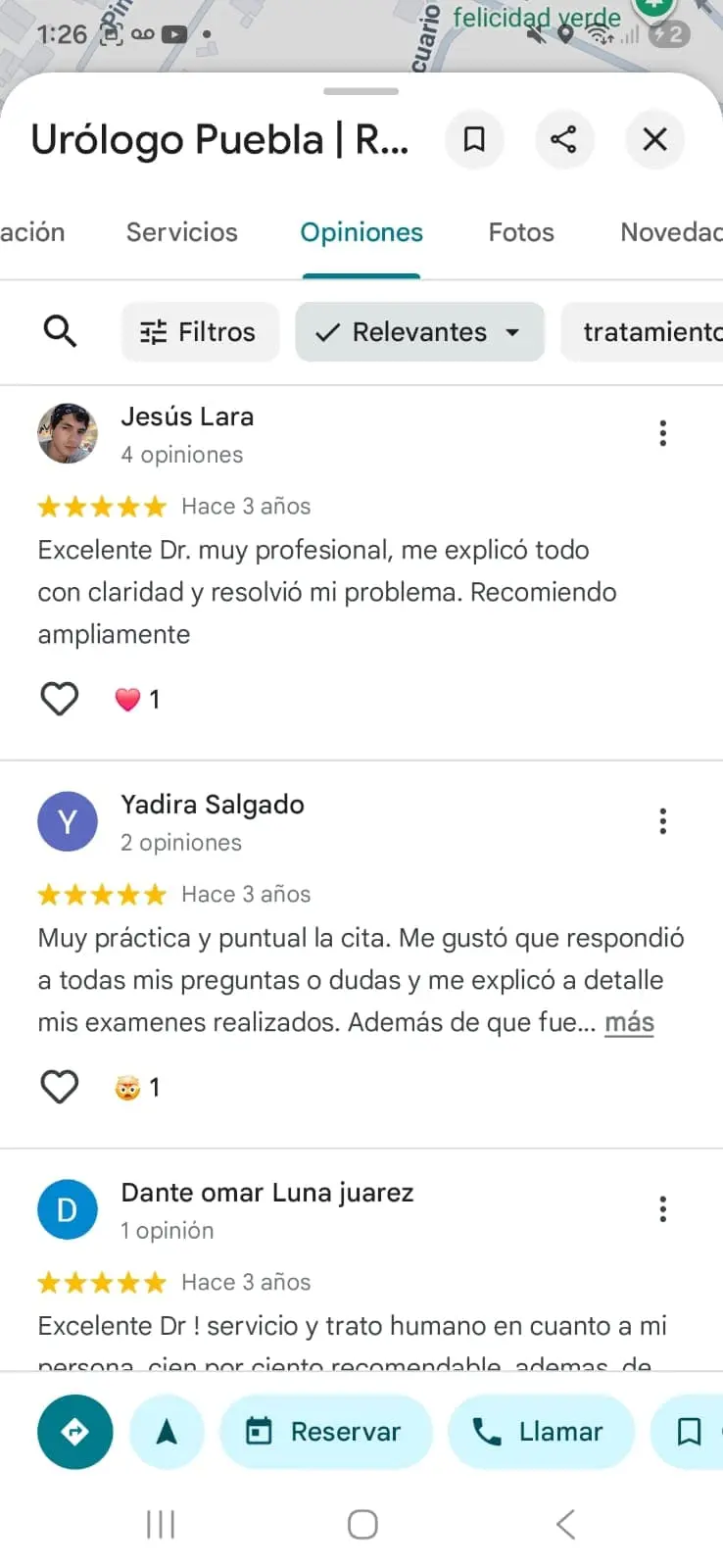723x1568 pixels.
Task: Open the three-dot menu on Jesús Lara's review
Action: point(663,432)
